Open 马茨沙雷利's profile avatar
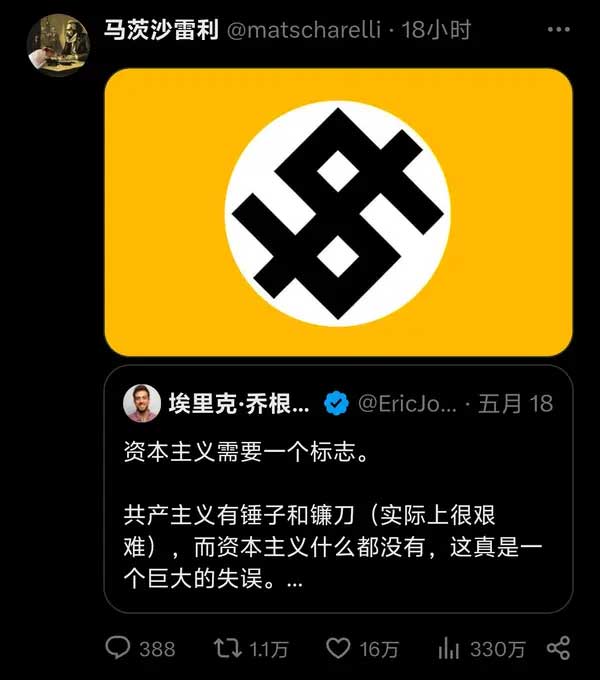Screen dimensions: 600x680 (58, 43)
